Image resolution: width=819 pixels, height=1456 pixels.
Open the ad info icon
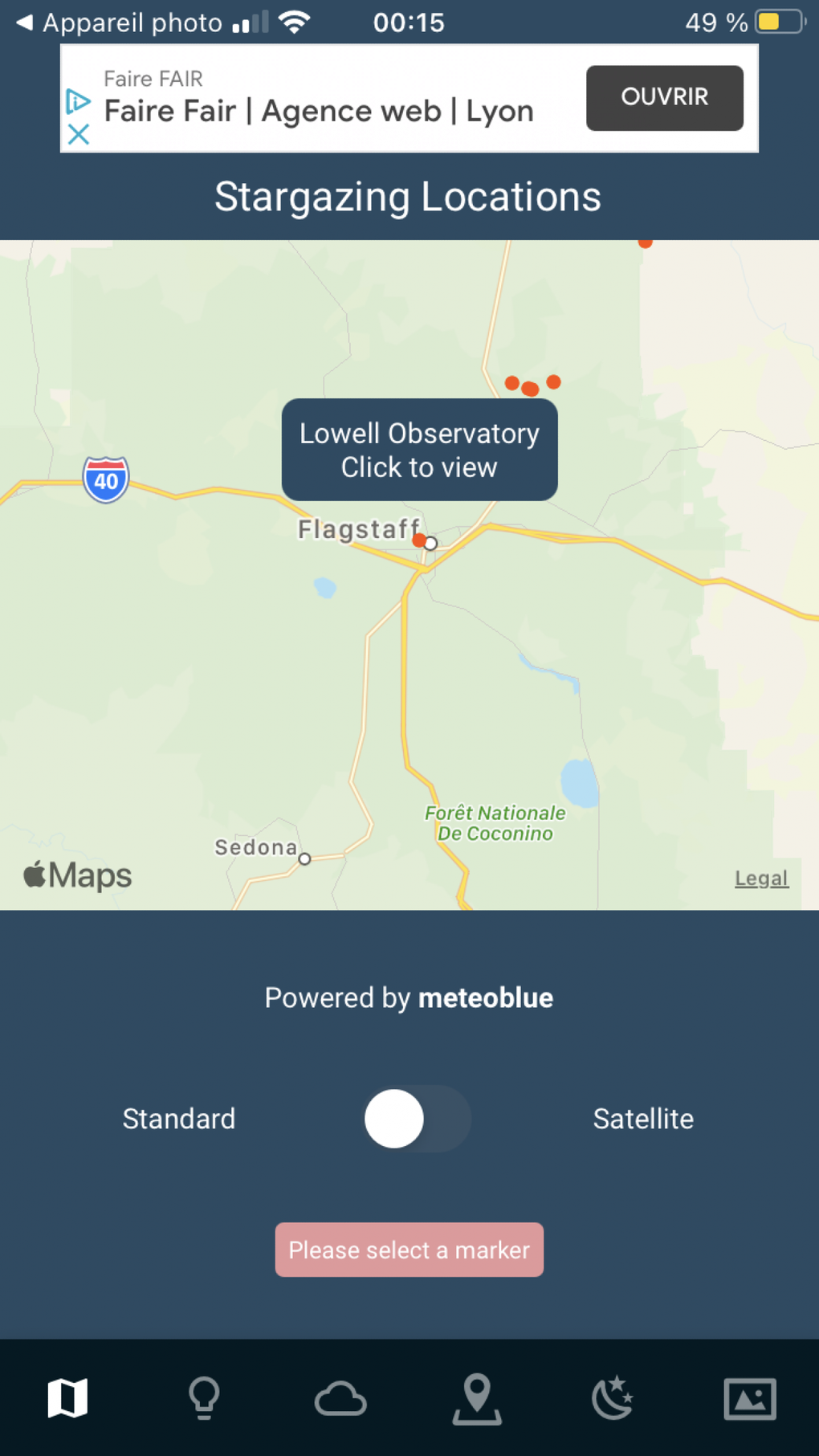(78, 101)
